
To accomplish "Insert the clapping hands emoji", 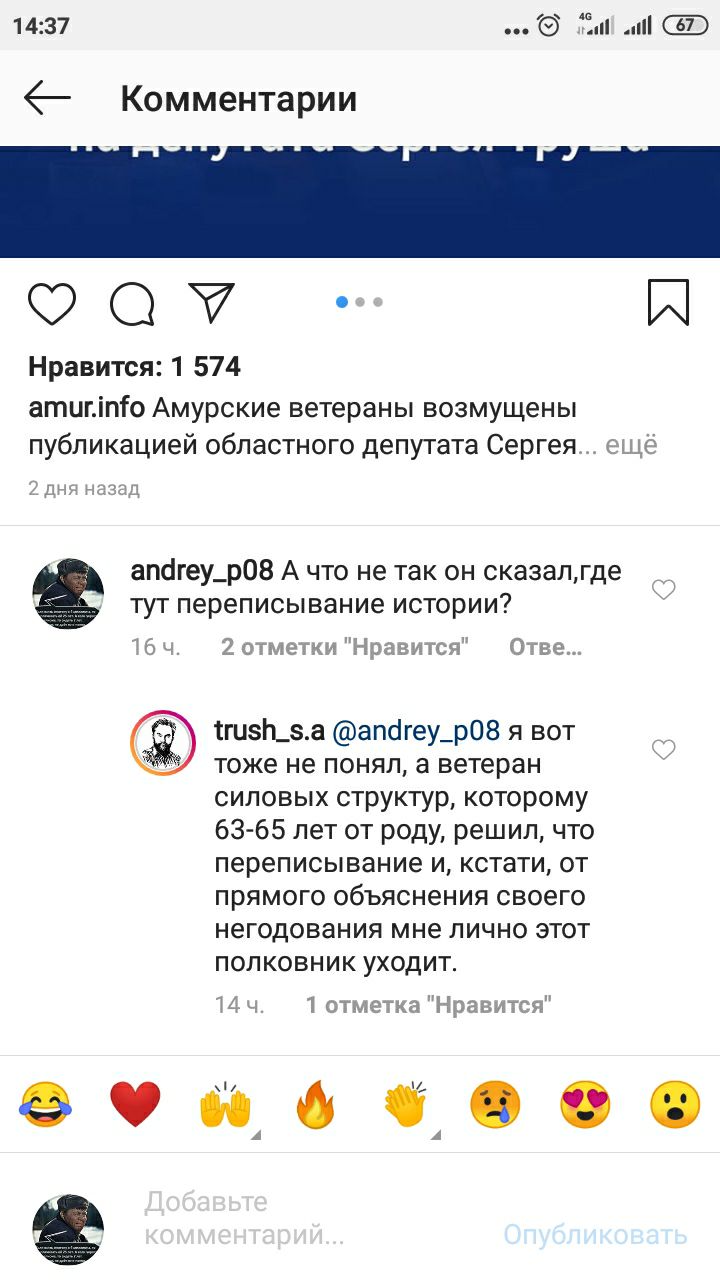I will point(405,1105).
